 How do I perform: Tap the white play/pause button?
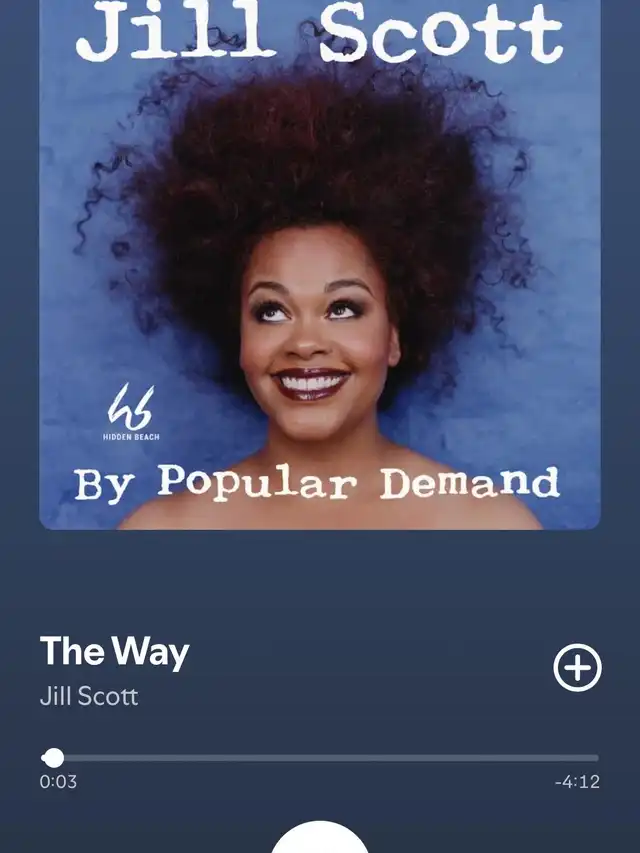tap(320, 840)
